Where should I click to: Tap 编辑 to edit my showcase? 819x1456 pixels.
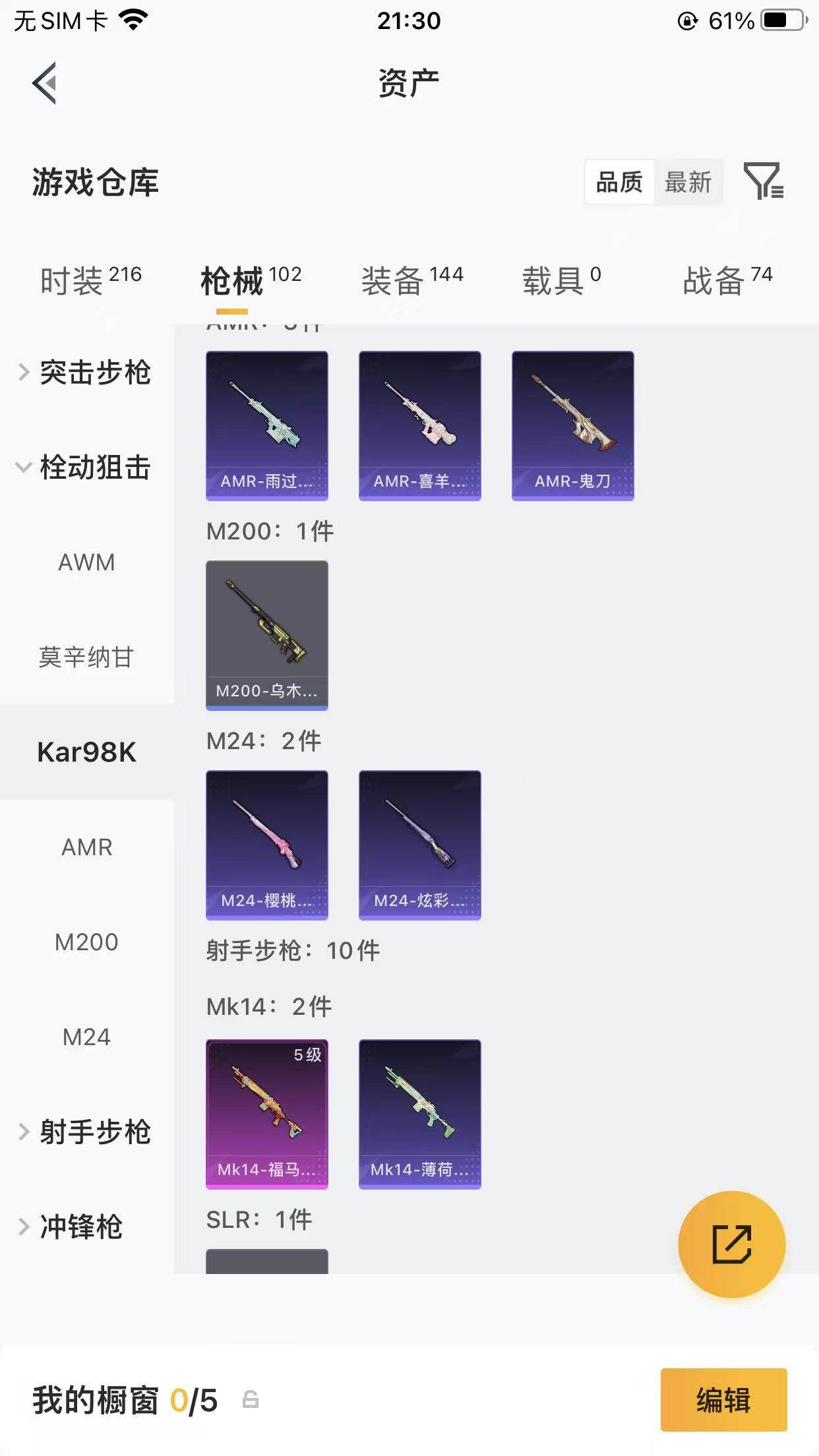(x=723, y=1400)
